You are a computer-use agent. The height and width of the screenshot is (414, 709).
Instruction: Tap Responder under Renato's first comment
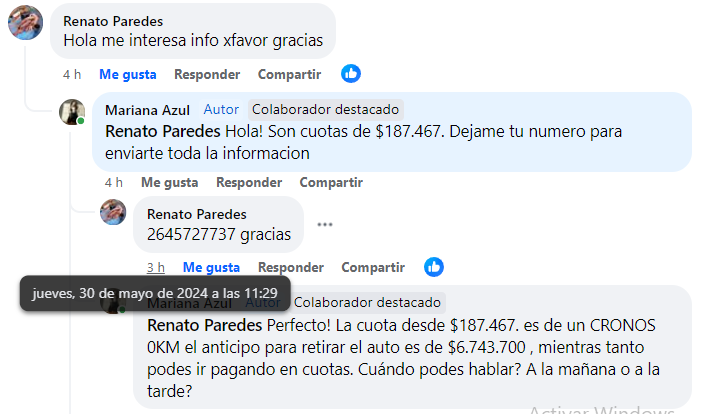tap(206, 74)
